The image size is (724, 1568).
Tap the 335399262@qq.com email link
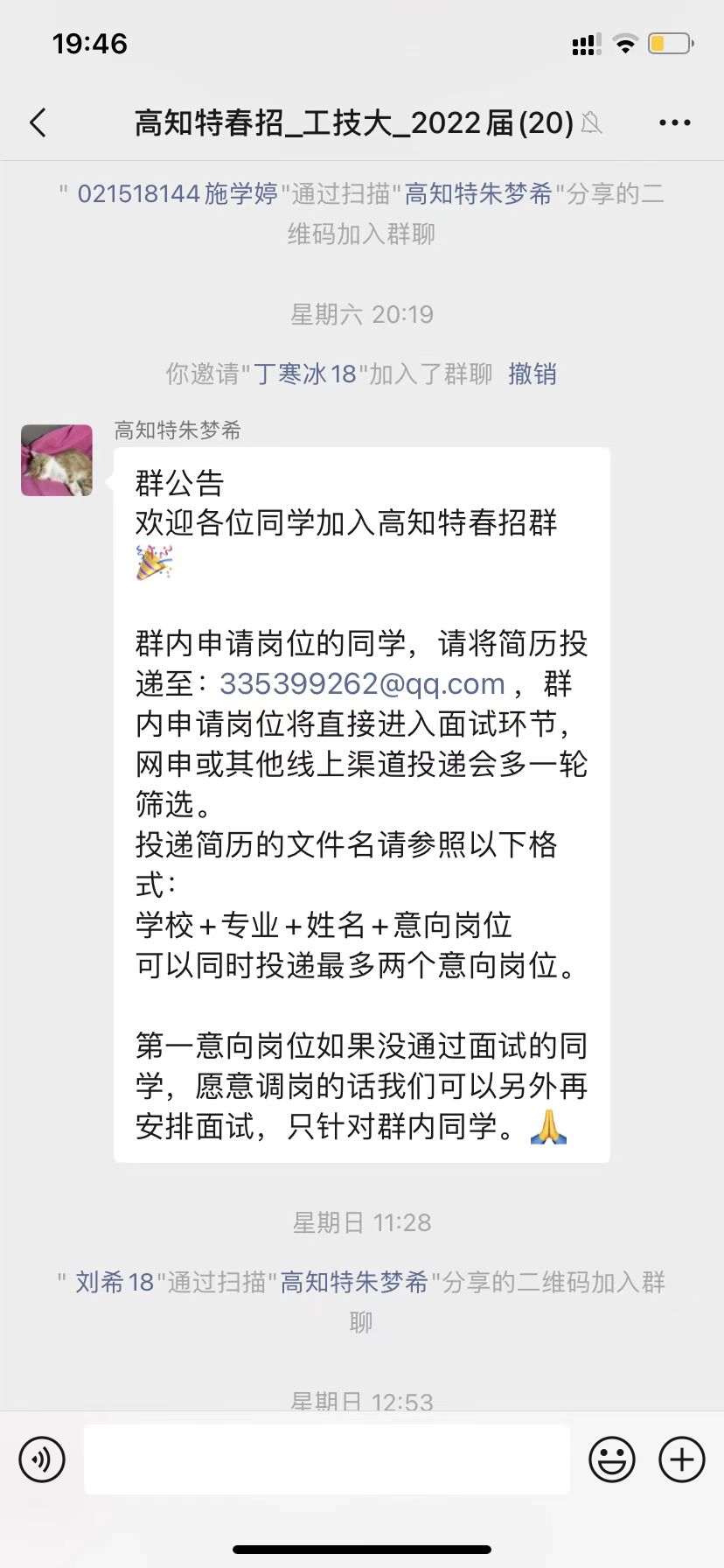[x=362, y=683]
